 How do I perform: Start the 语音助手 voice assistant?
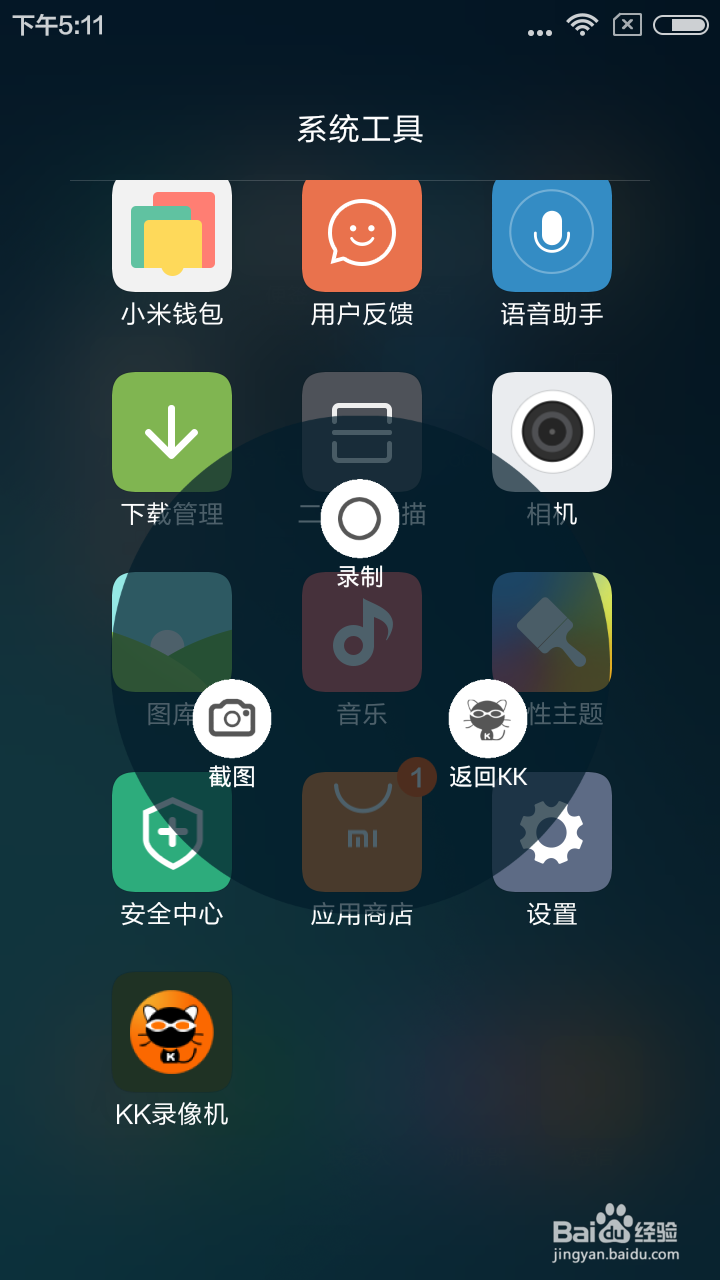[551, 234]
